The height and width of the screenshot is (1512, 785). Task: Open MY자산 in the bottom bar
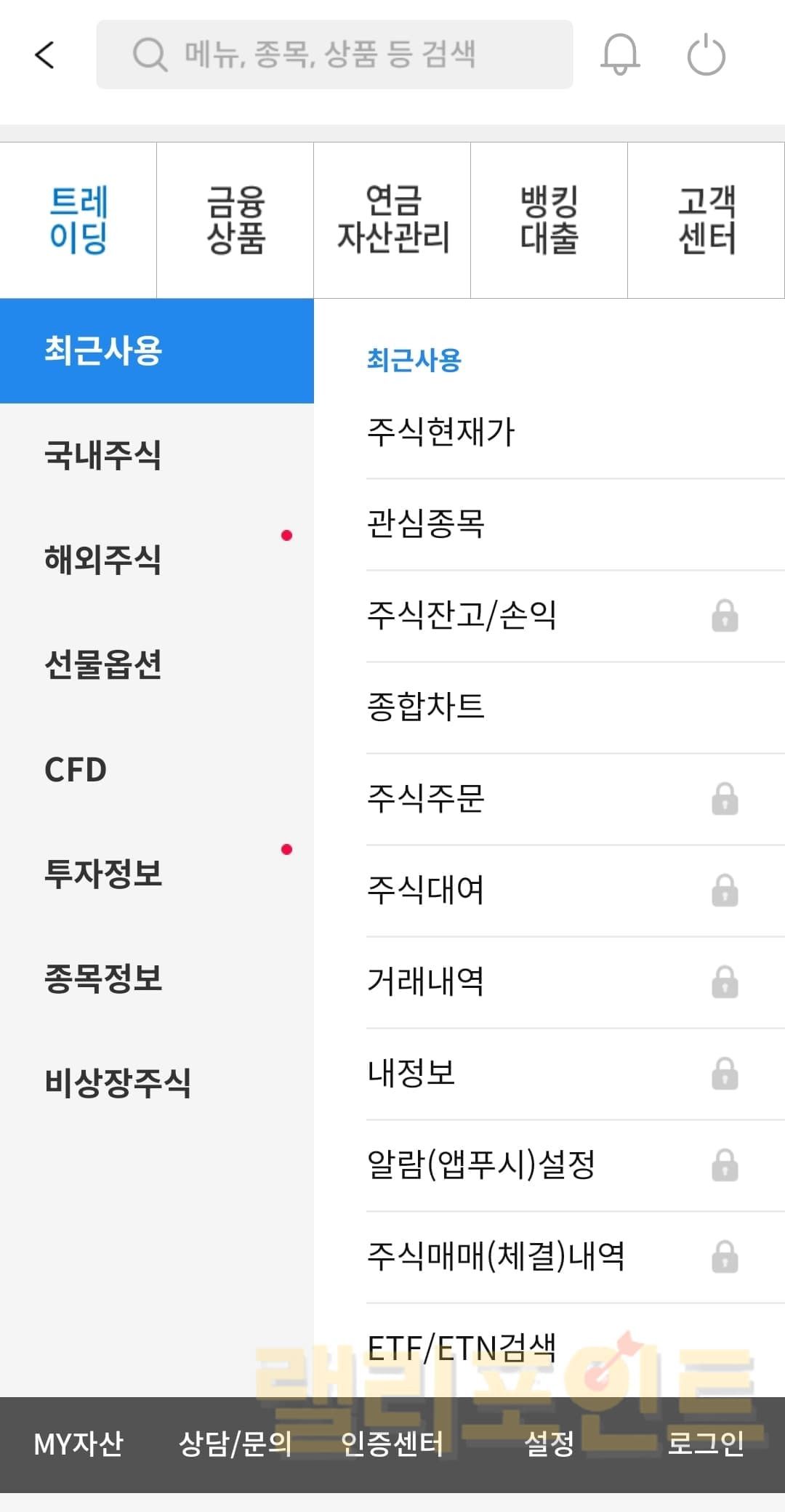pos(78,1444)
